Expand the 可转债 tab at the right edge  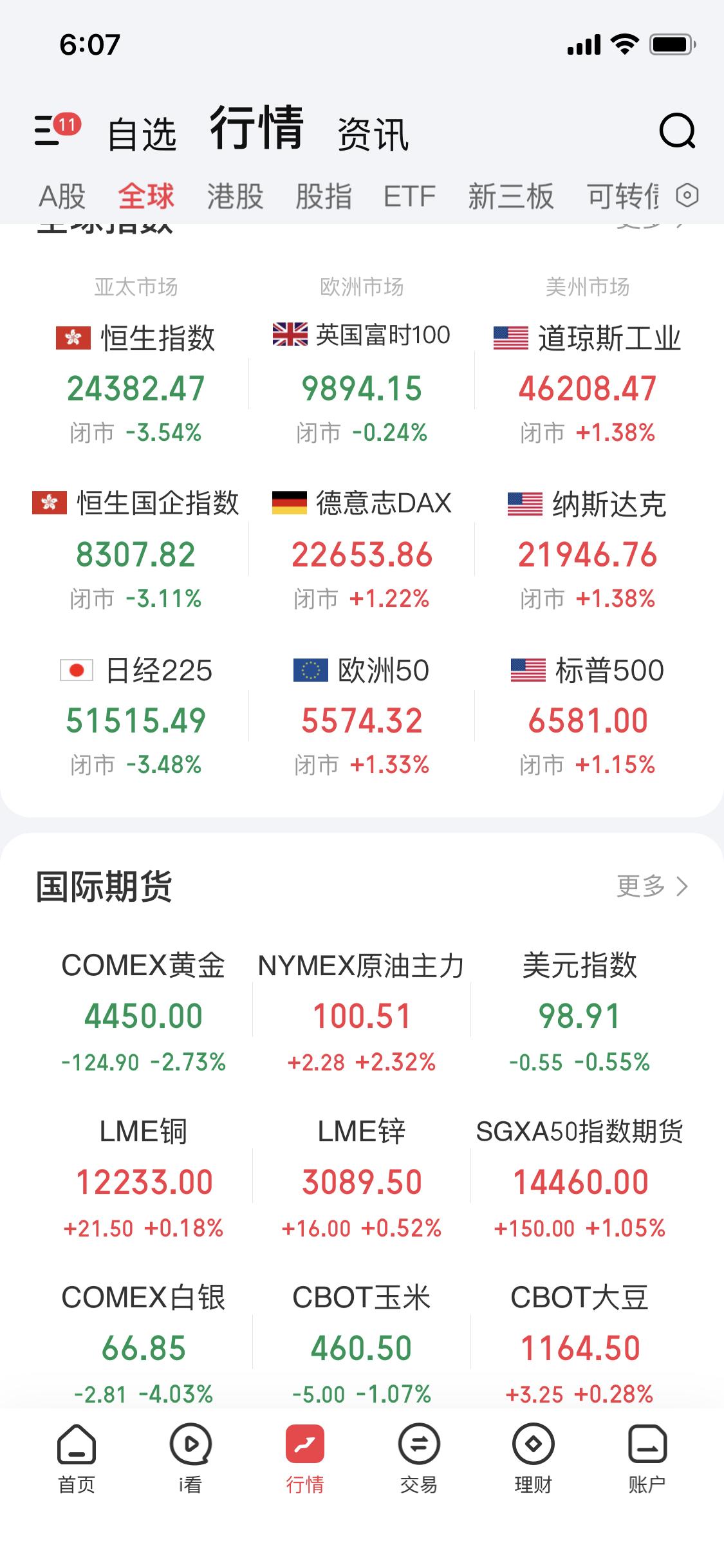[620, 197]
